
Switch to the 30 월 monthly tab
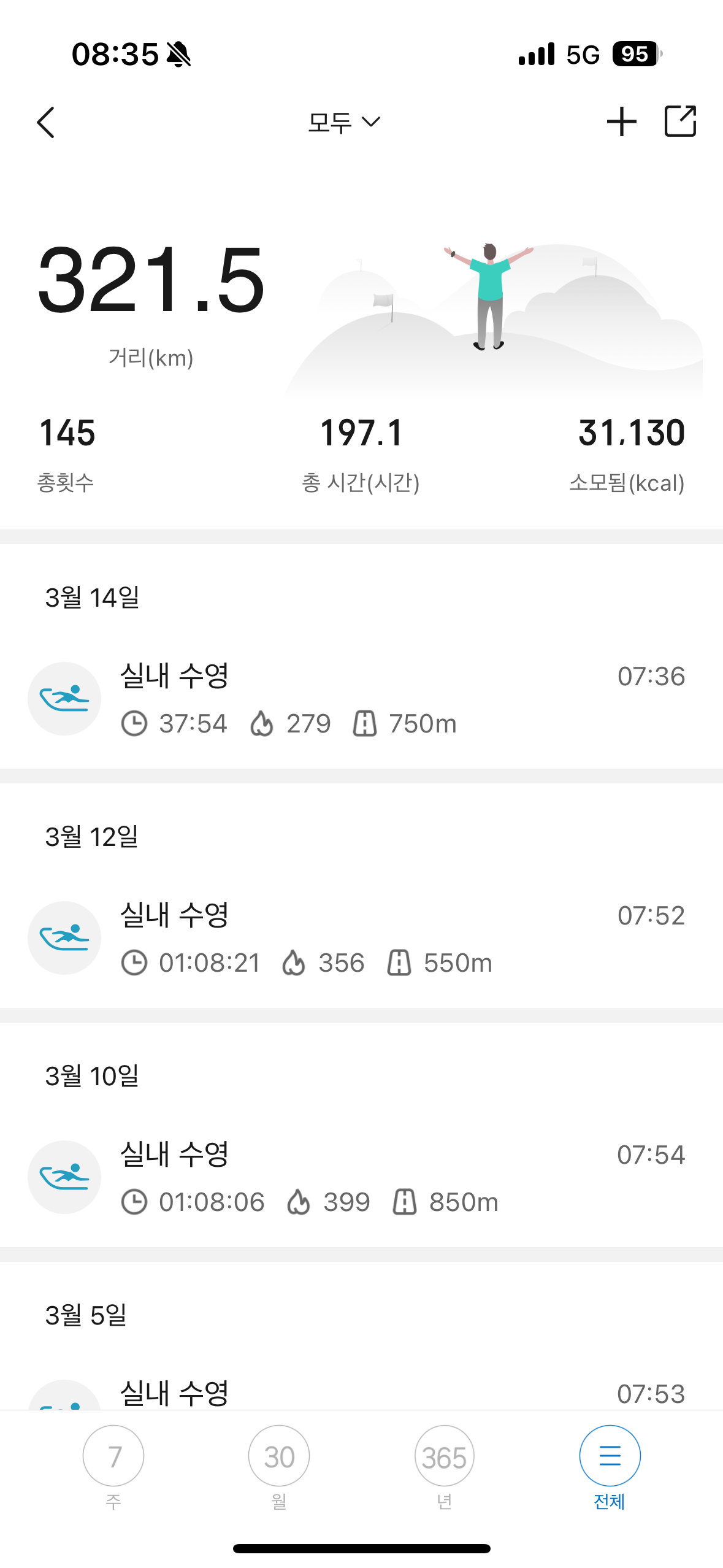pos(279,1465)
